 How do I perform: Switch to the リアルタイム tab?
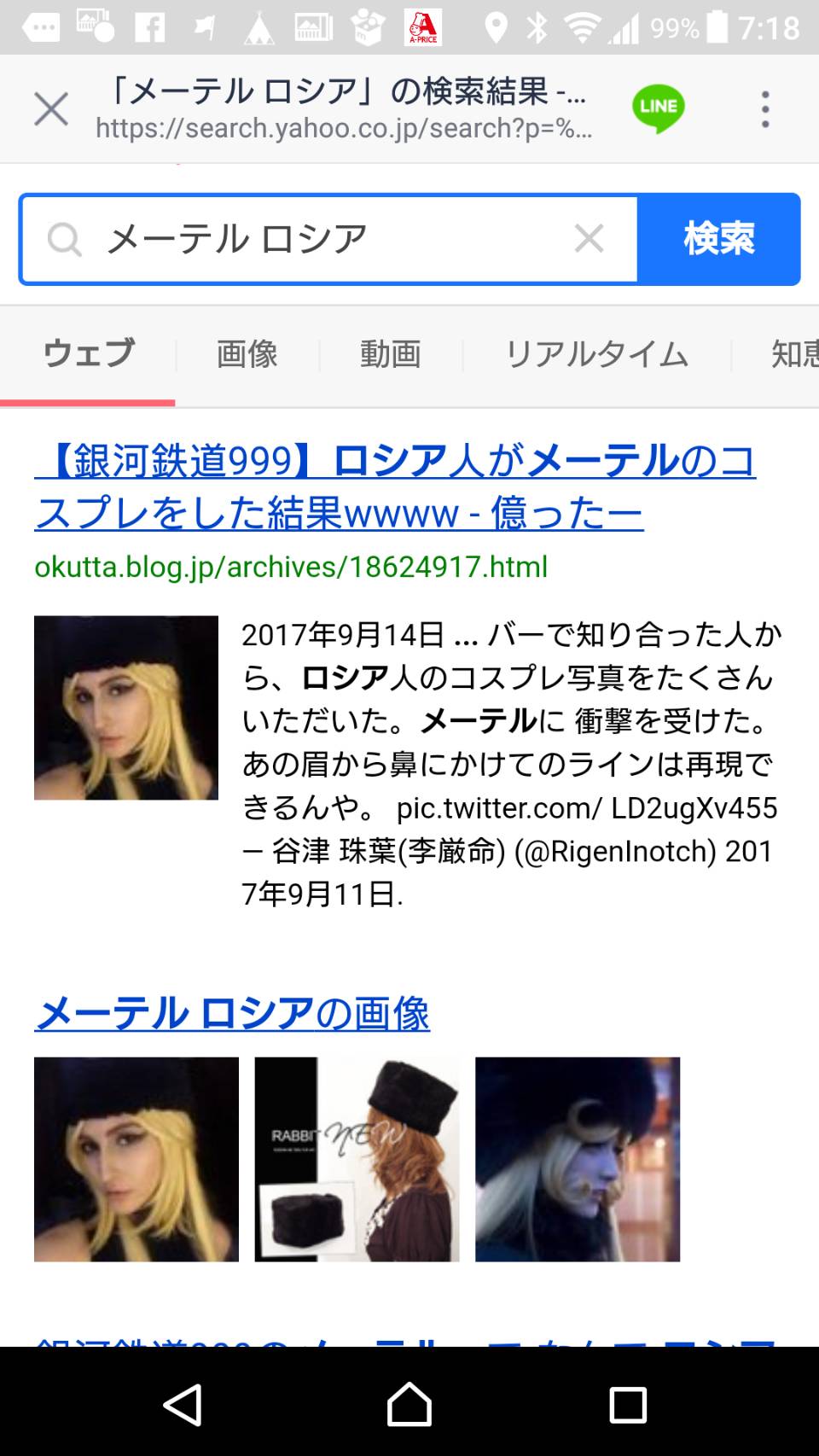596,354
